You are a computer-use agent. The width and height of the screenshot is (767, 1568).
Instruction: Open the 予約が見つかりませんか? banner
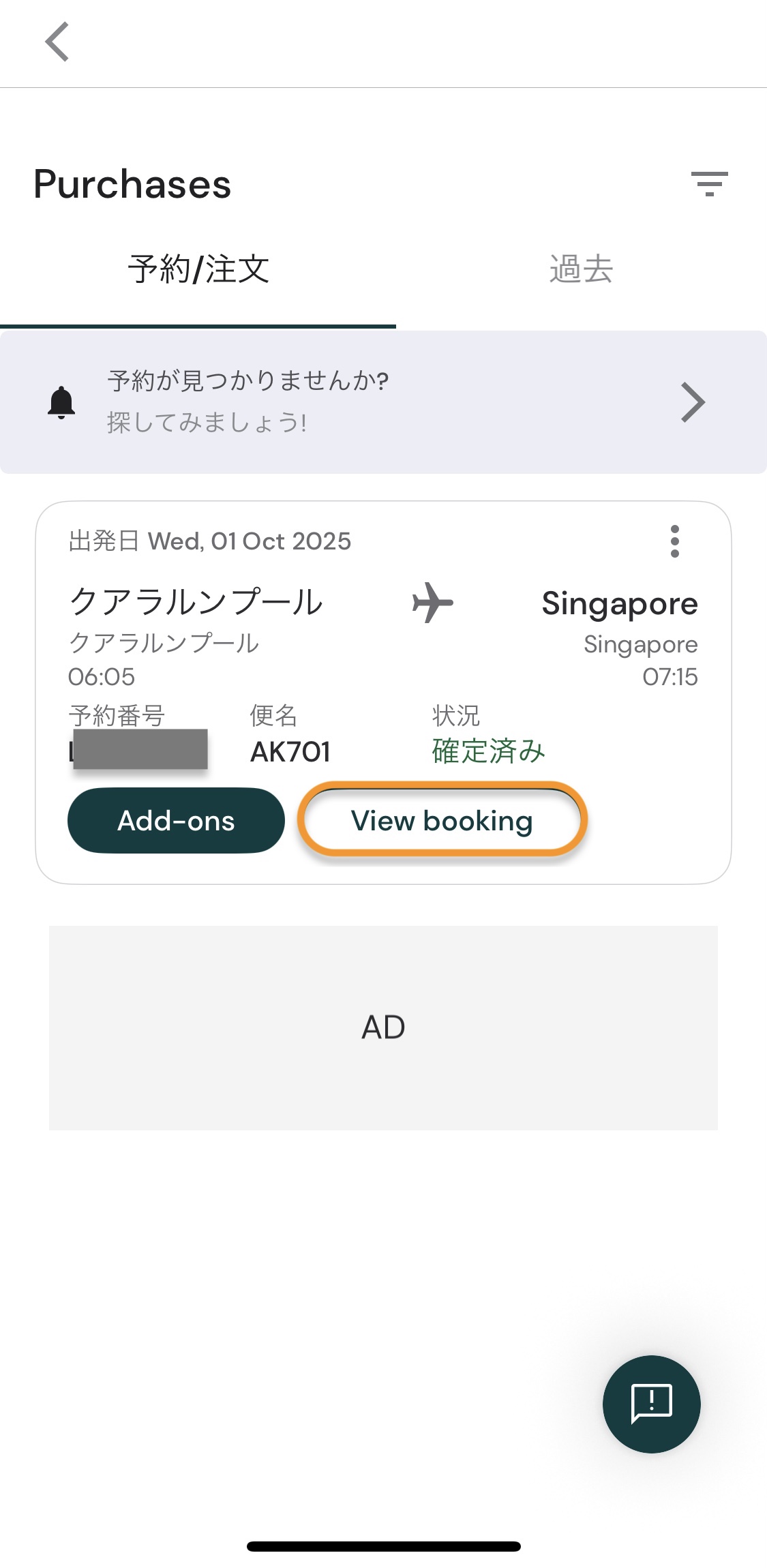coord(383,402)
